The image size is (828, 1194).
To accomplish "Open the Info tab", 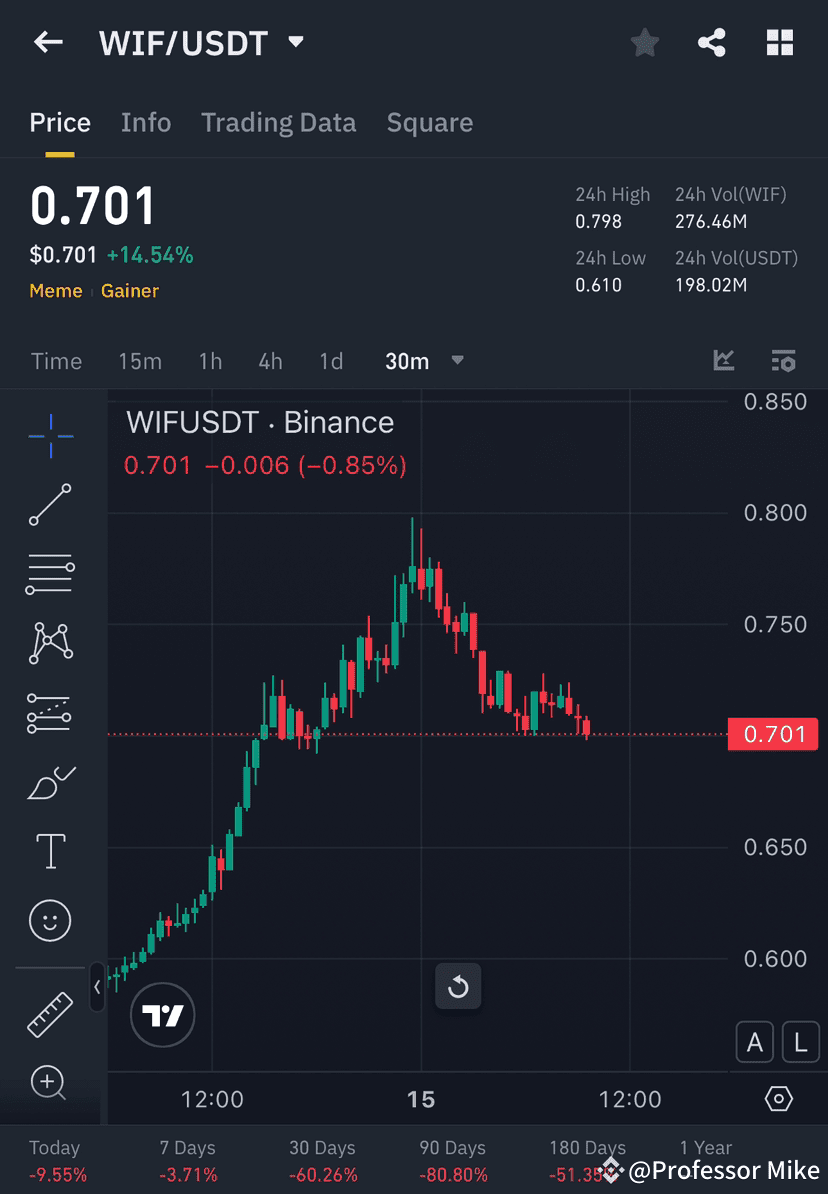I will [x=146, y=122].
